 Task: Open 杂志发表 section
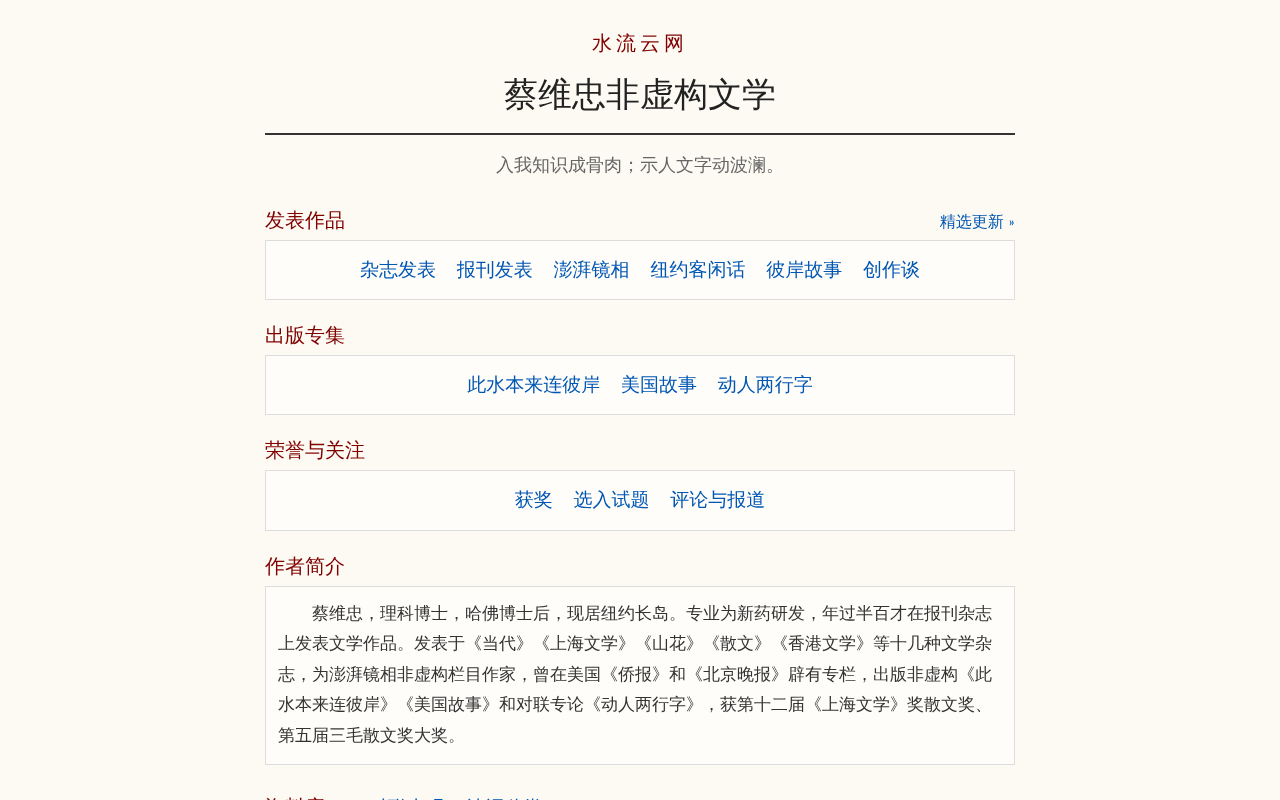pos(398,270)
